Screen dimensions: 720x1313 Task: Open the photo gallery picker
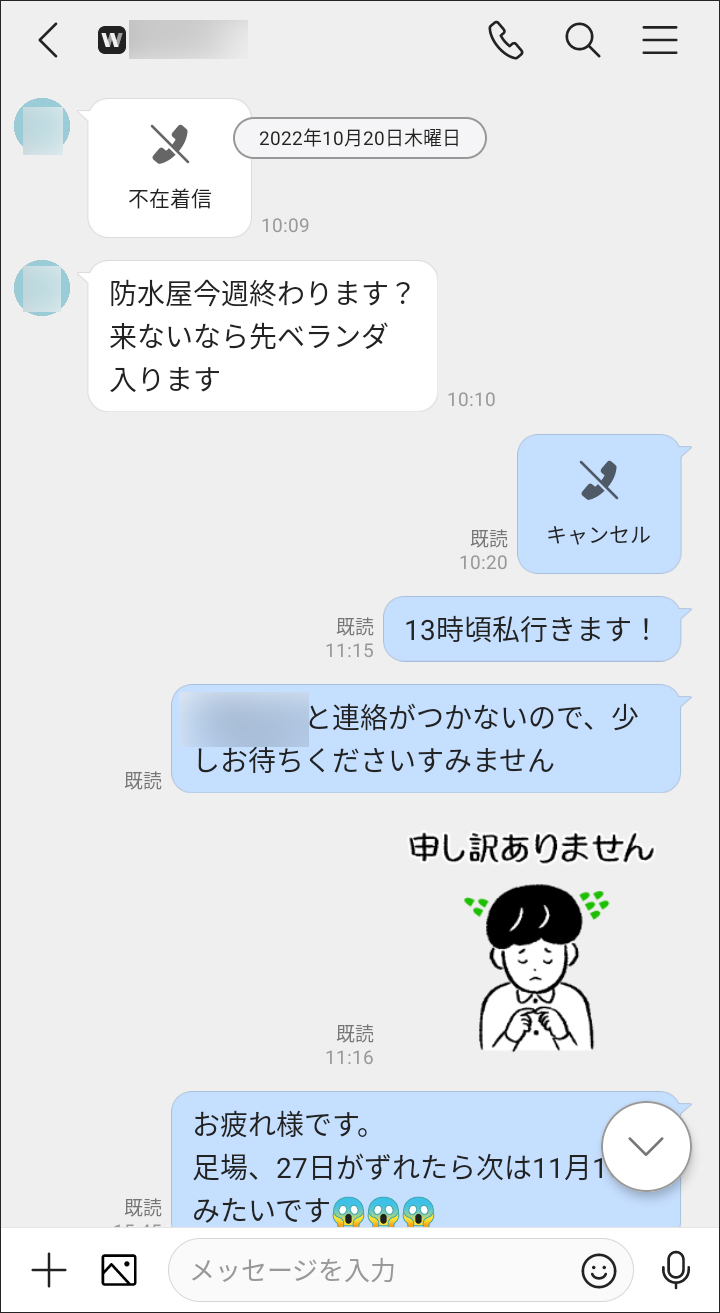pos(119,1270)
